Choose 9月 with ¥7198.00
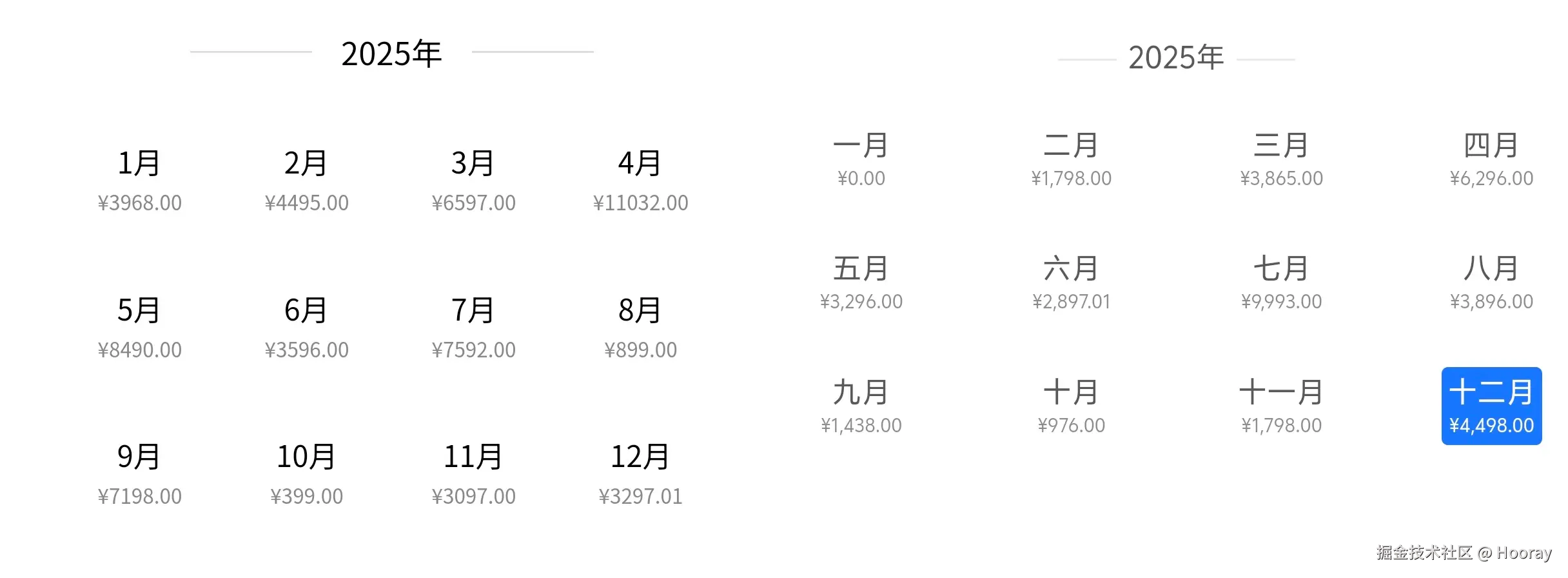1568x578 pixels. (139, 474)
